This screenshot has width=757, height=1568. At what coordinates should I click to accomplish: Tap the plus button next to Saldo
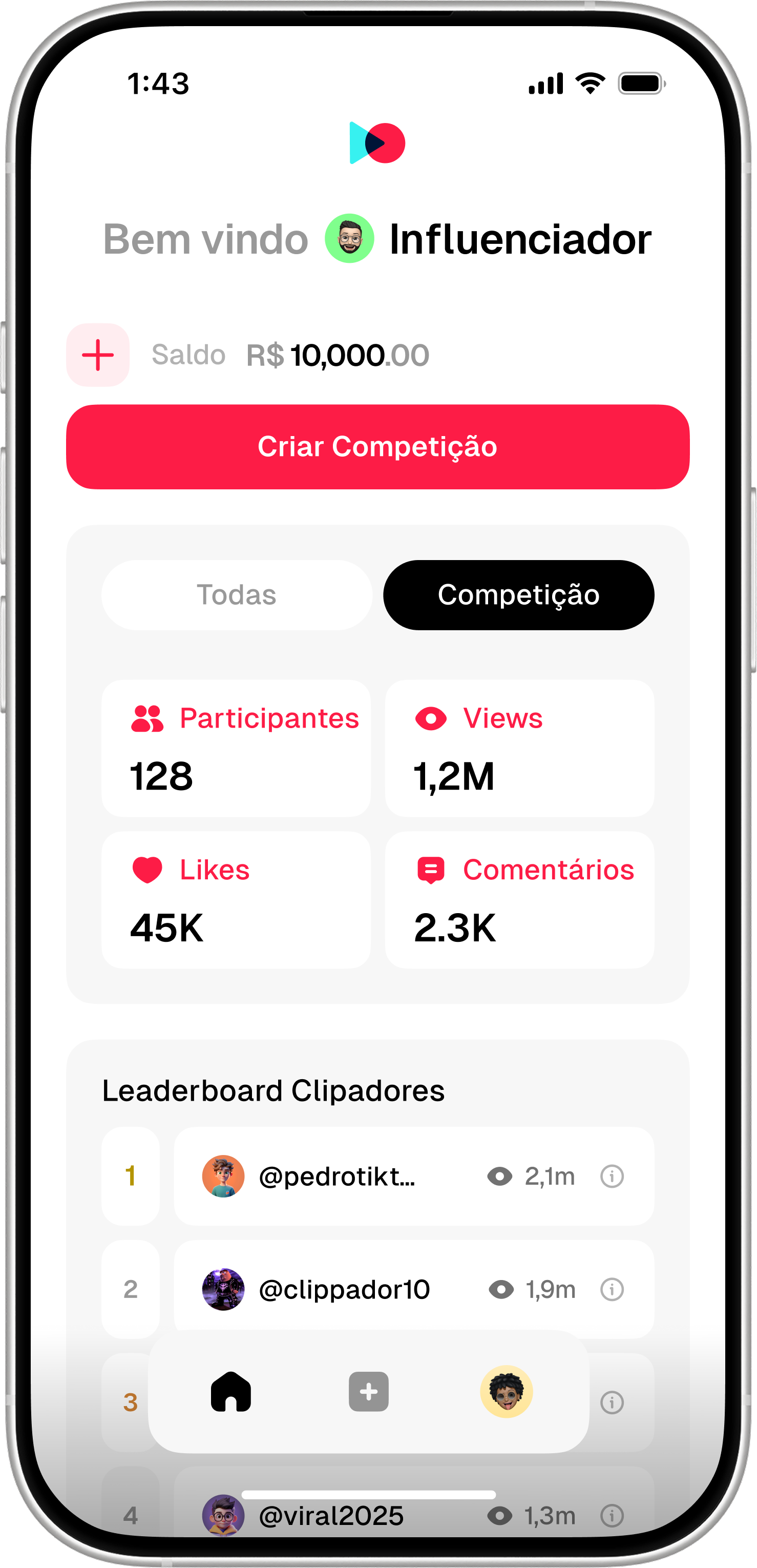click(x=97, y=355)
